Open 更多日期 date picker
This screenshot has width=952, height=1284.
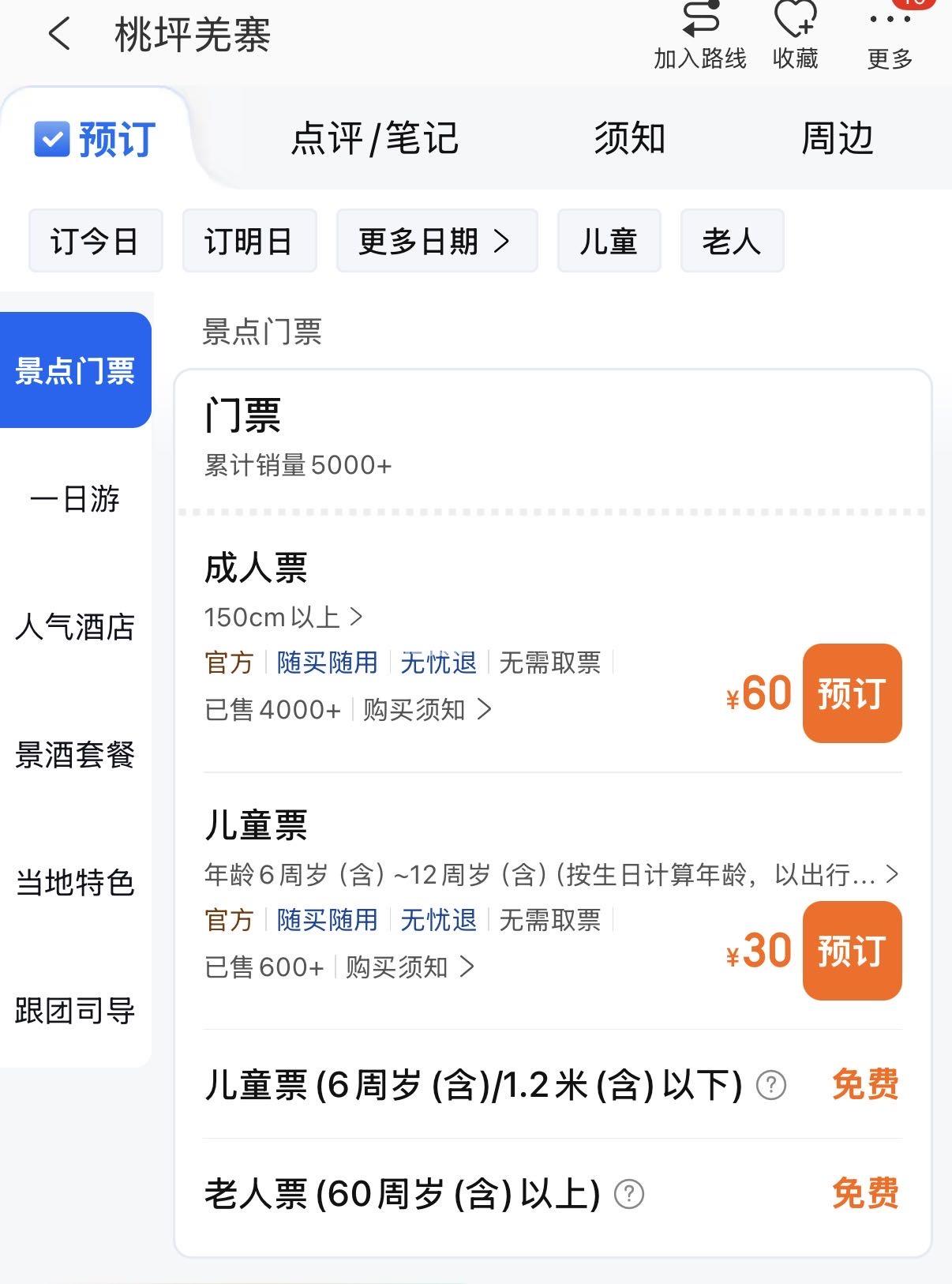click(x=437, y=241)
